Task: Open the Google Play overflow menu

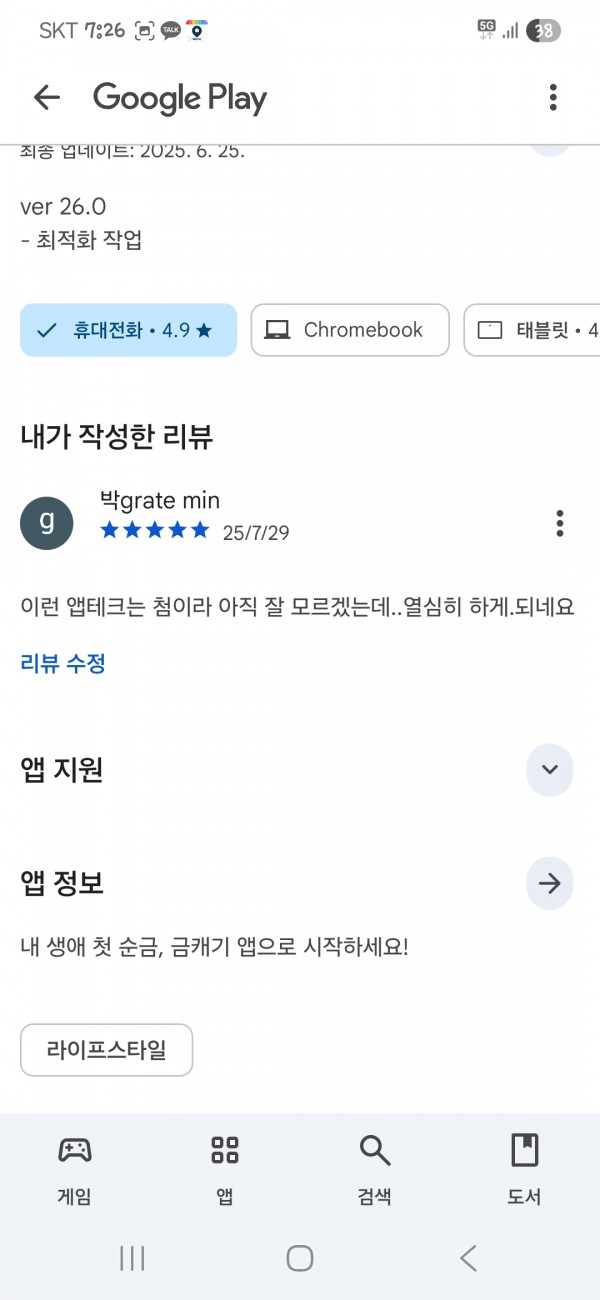Action: pos(553,97)
